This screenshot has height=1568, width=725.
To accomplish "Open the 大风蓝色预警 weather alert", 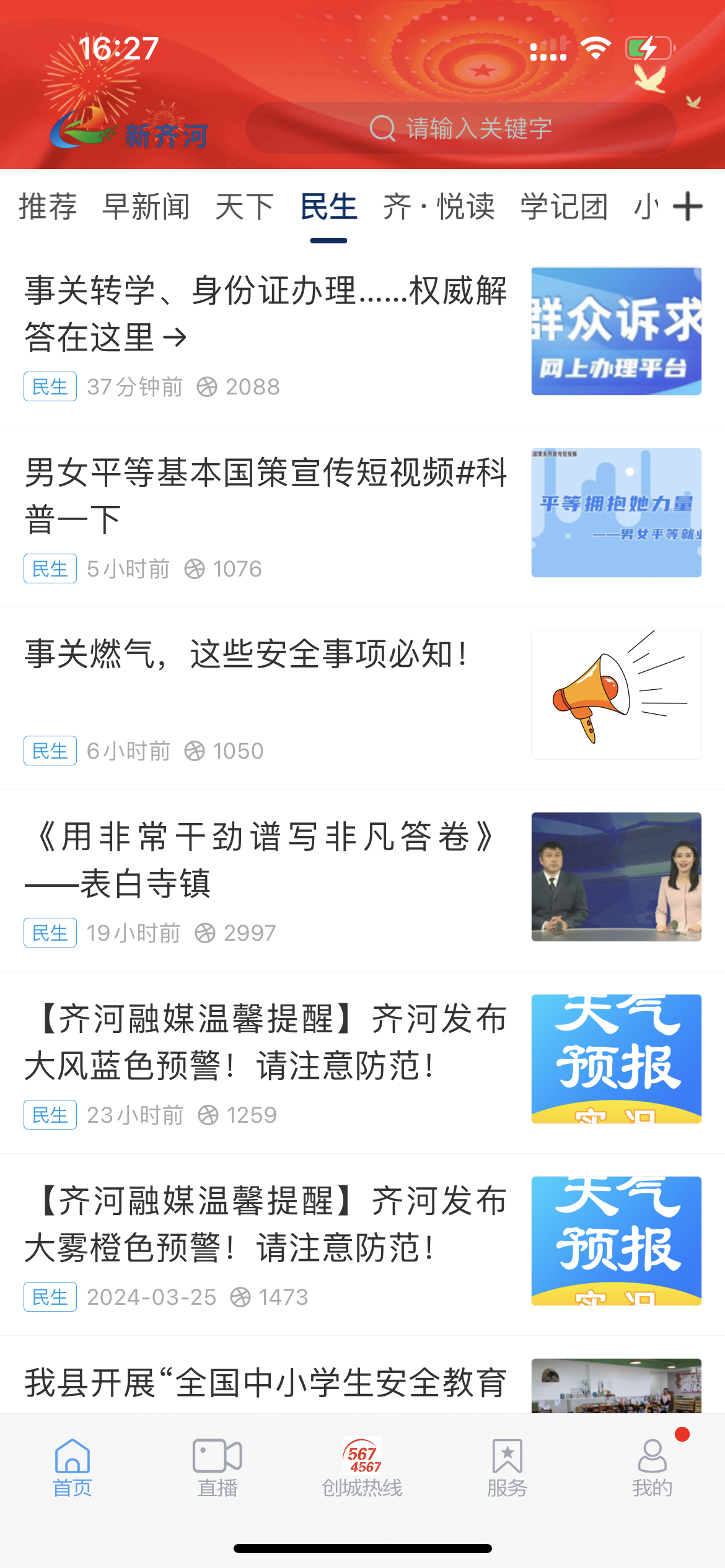I will click(x=266, y=1042).
